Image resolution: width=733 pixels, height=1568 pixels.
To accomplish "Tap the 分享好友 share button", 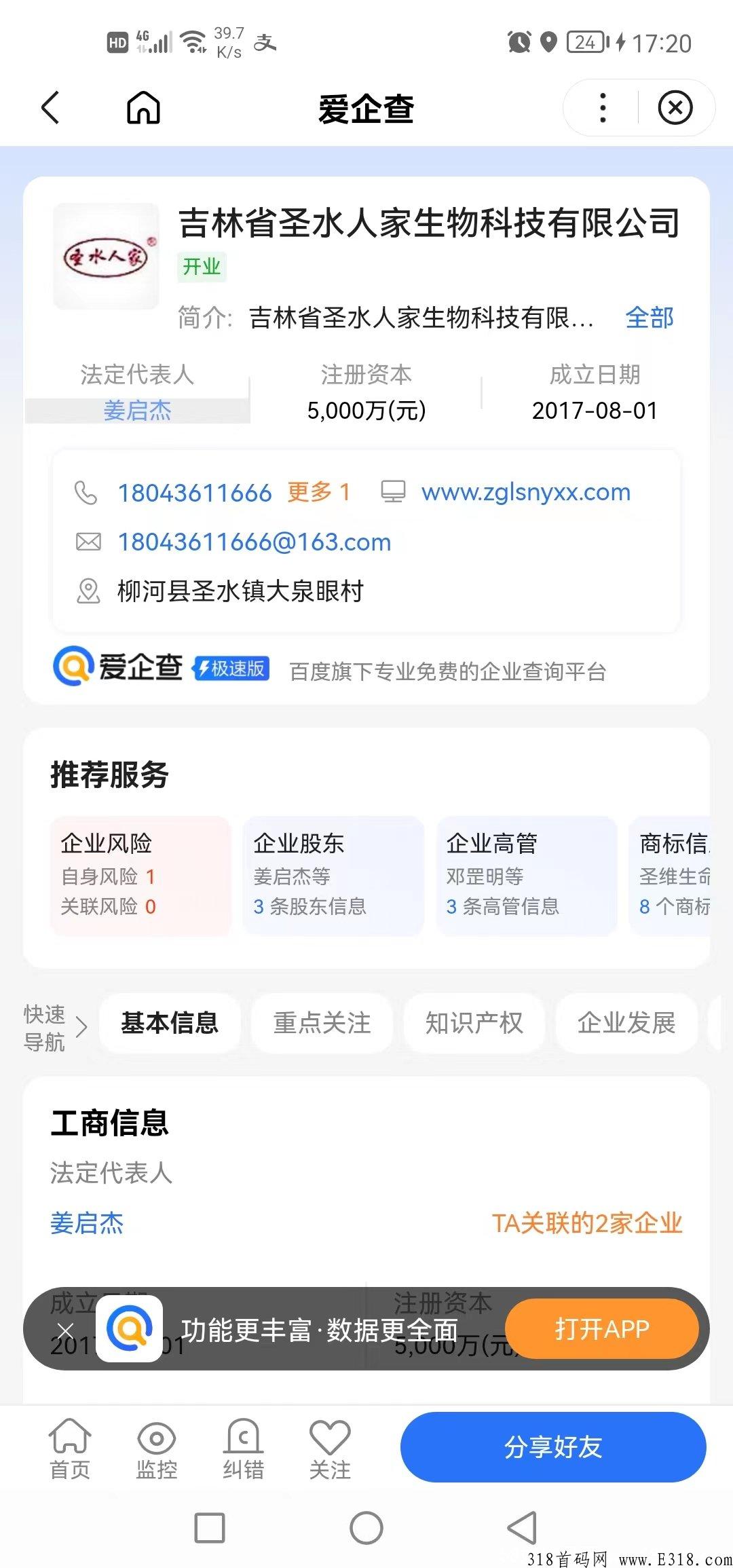I will coord(552,1446).
